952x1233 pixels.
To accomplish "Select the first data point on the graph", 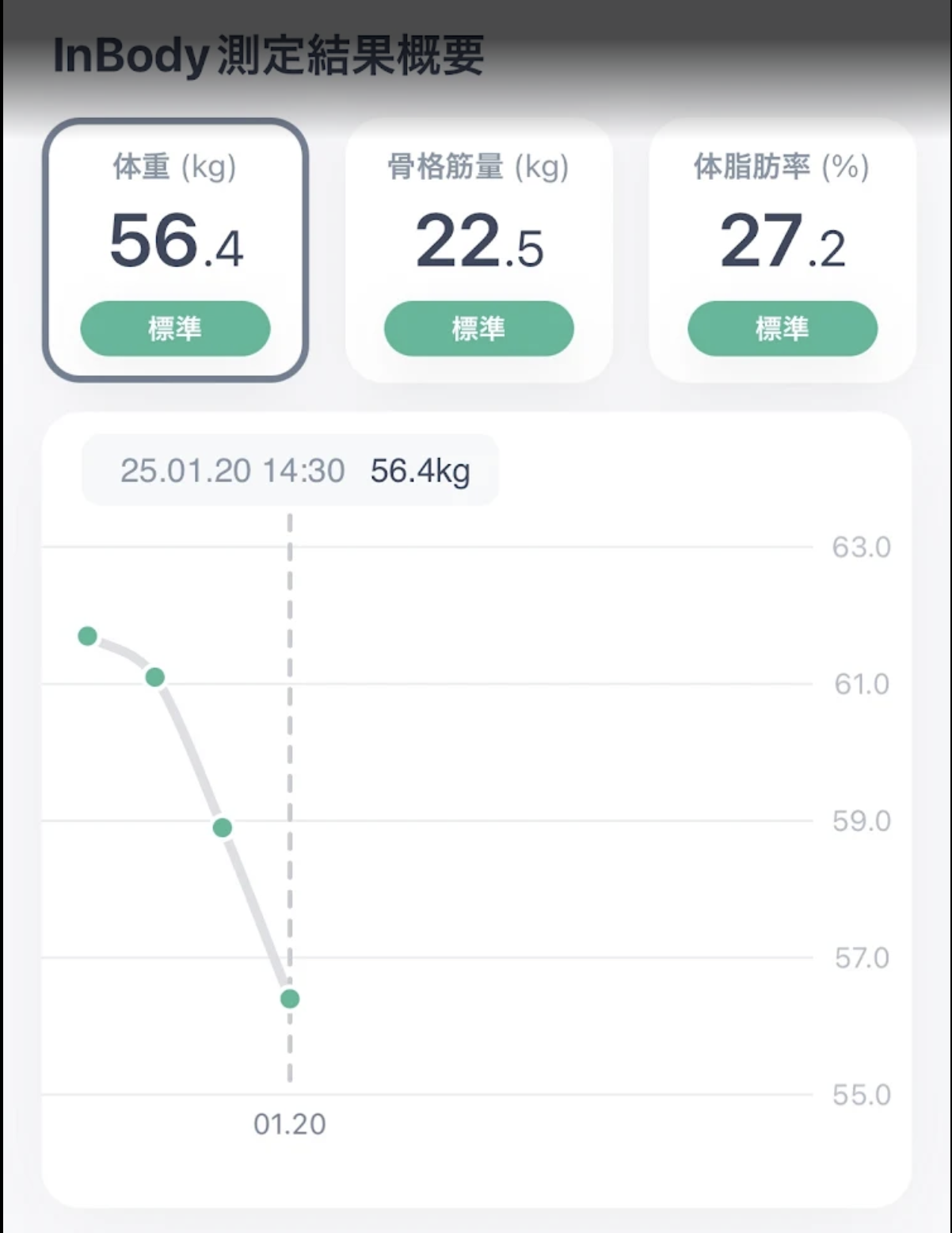I will 88,636.
